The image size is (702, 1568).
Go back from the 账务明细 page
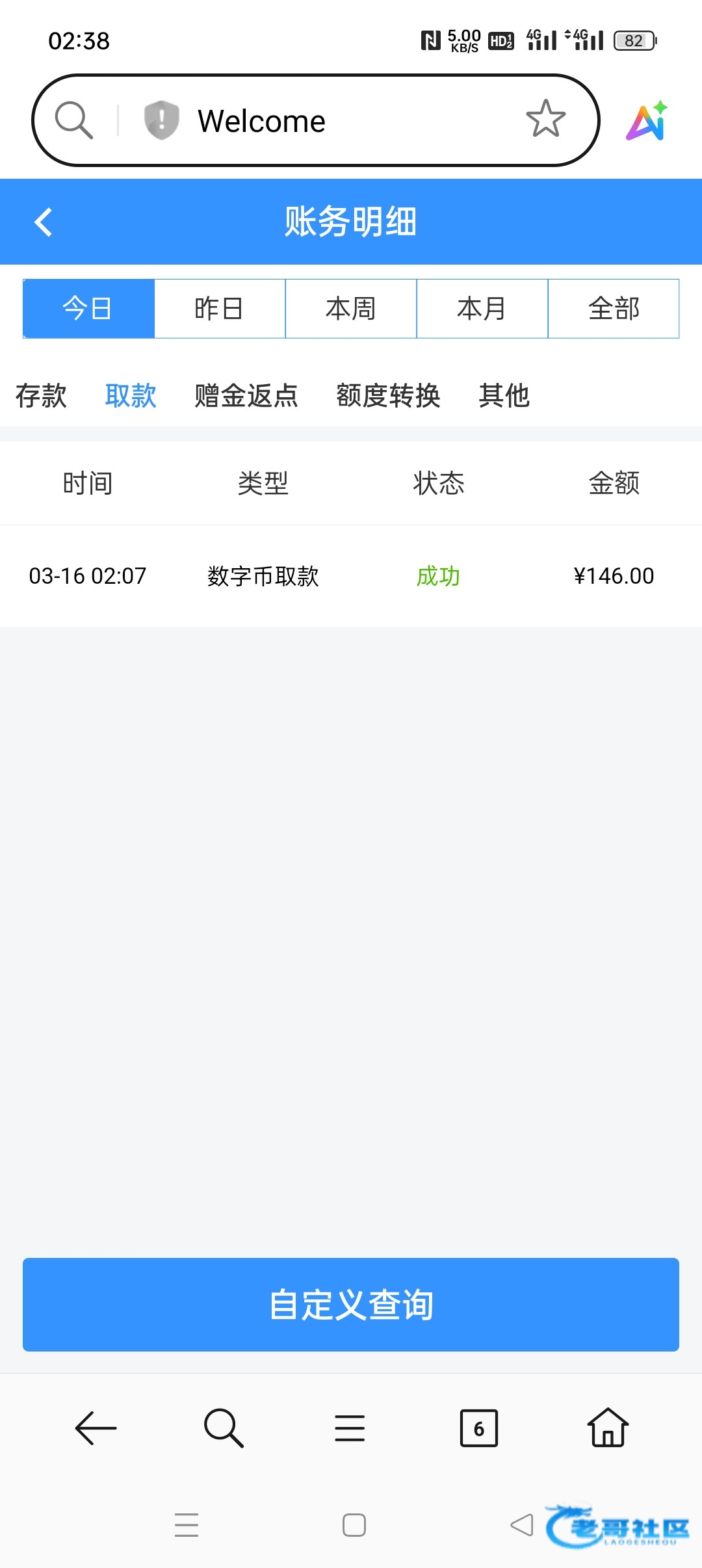click(x=44, y=222)
